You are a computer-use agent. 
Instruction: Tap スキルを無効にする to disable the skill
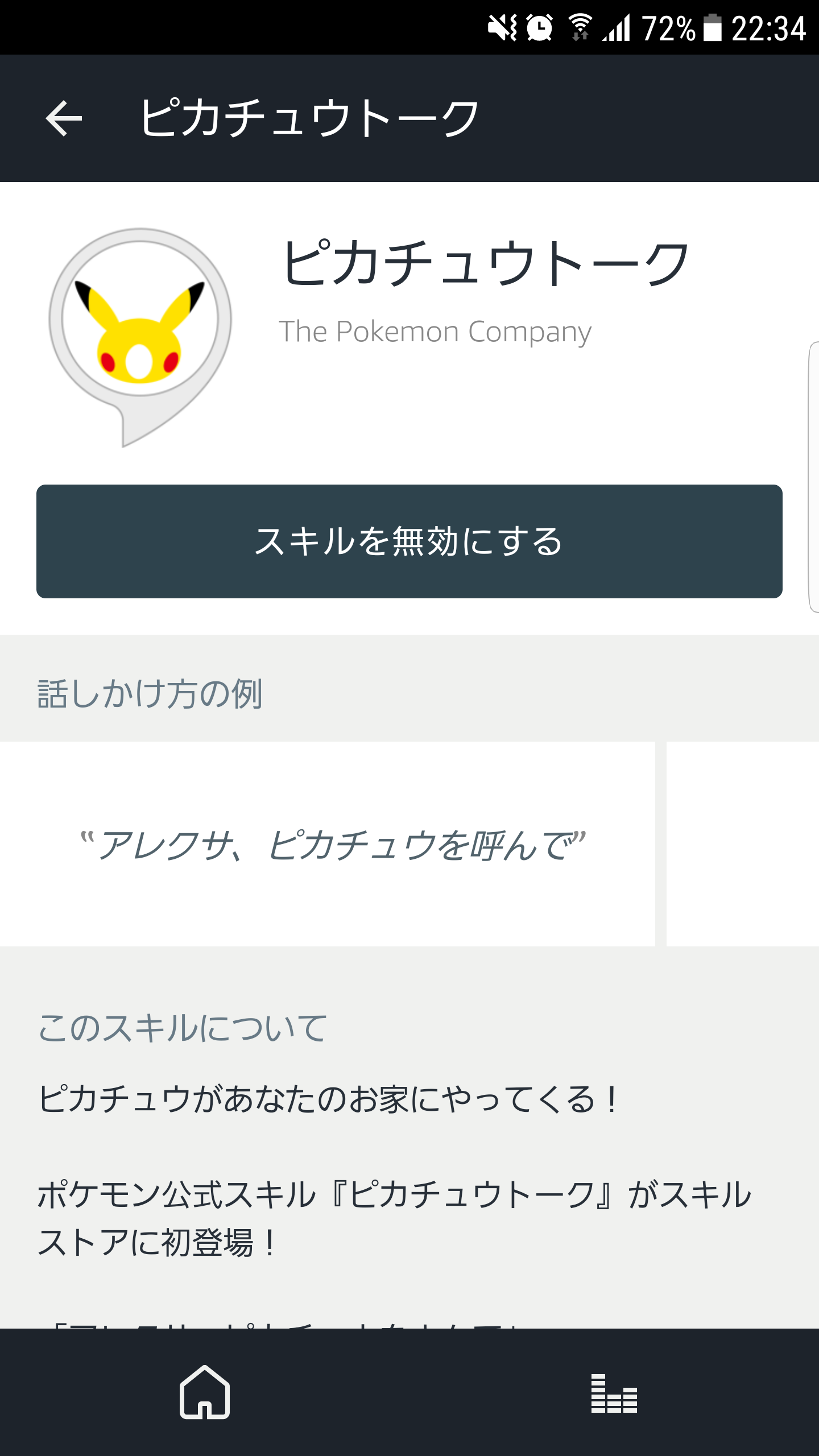(x=409, y=541)
